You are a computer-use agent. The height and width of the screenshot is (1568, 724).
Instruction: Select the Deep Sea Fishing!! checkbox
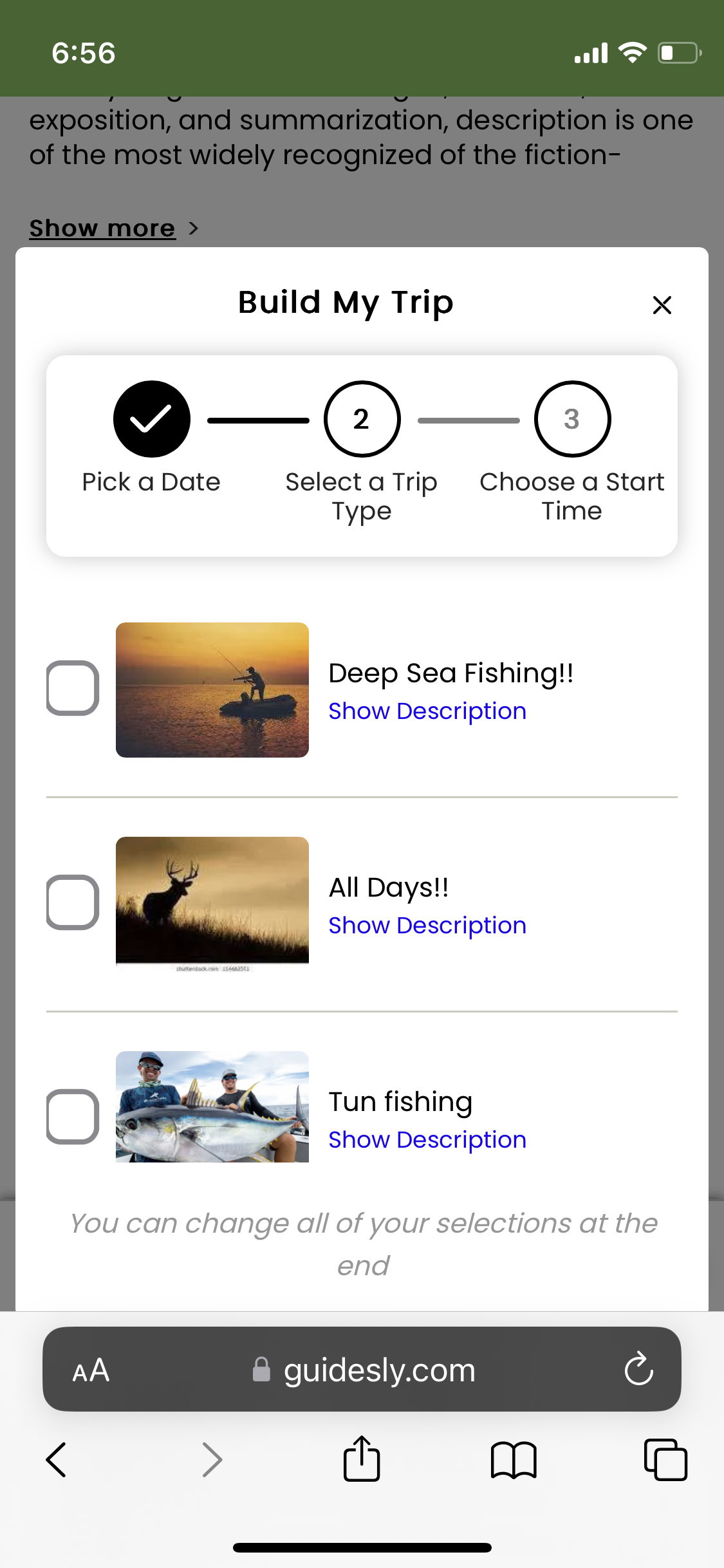coord(73,688)
